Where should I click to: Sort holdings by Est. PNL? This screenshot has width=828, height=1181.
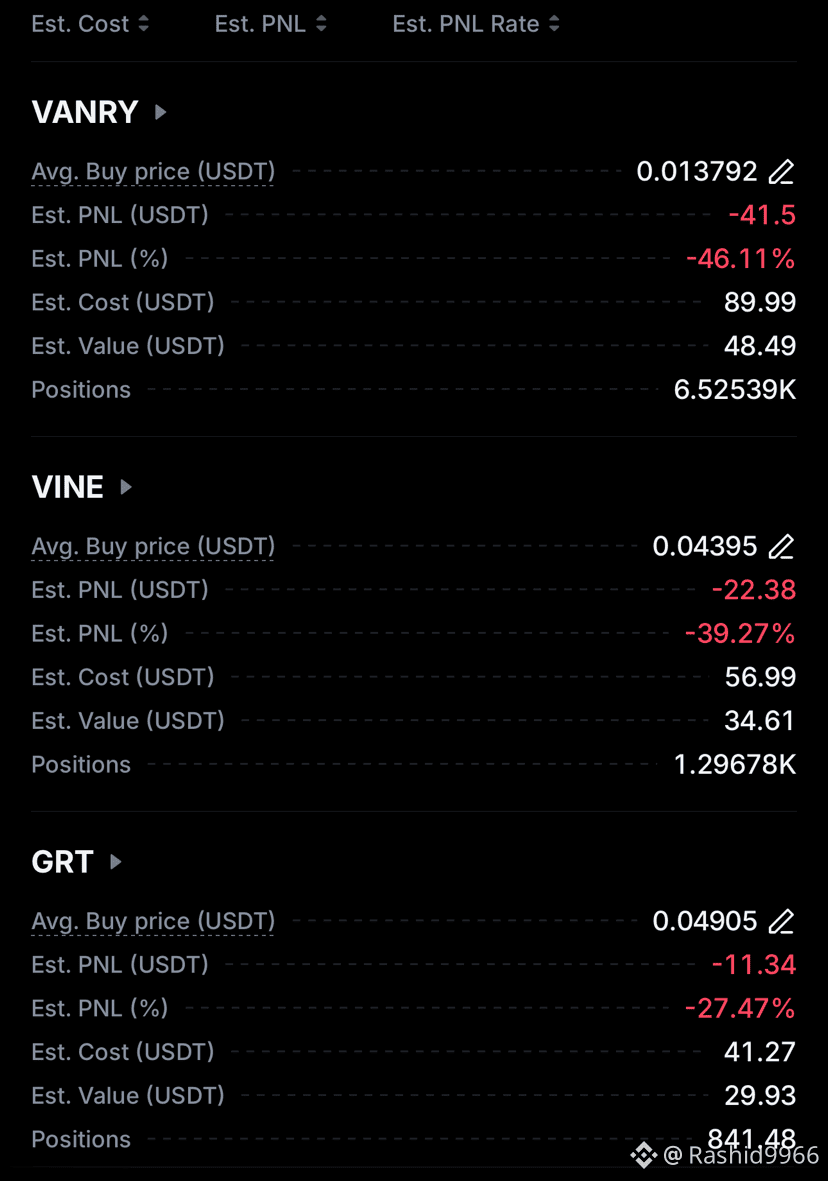pos(270,24)
